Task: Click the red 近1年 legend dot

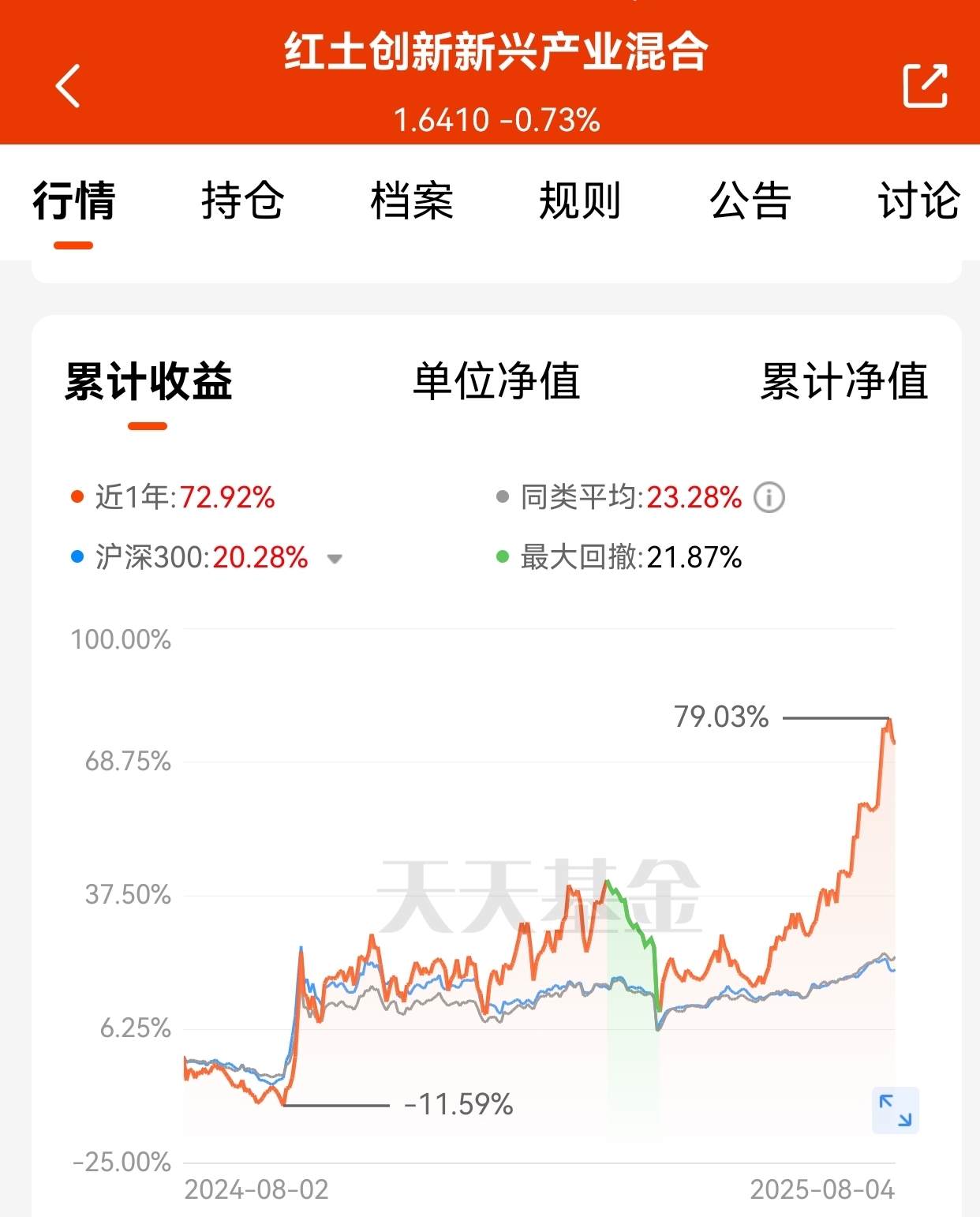Action: (77, 498)
